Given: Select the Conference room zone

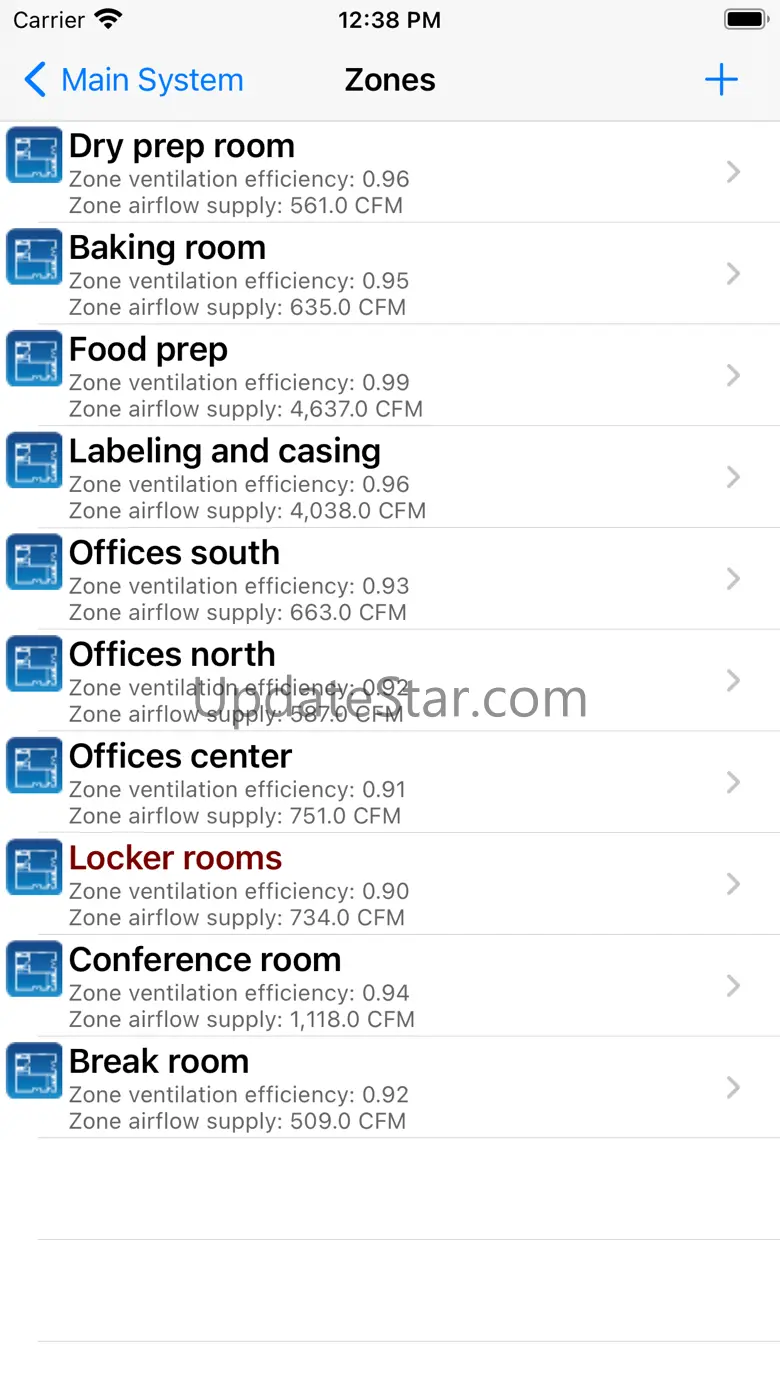Looking at the screenshot, I should pos(390,987).
